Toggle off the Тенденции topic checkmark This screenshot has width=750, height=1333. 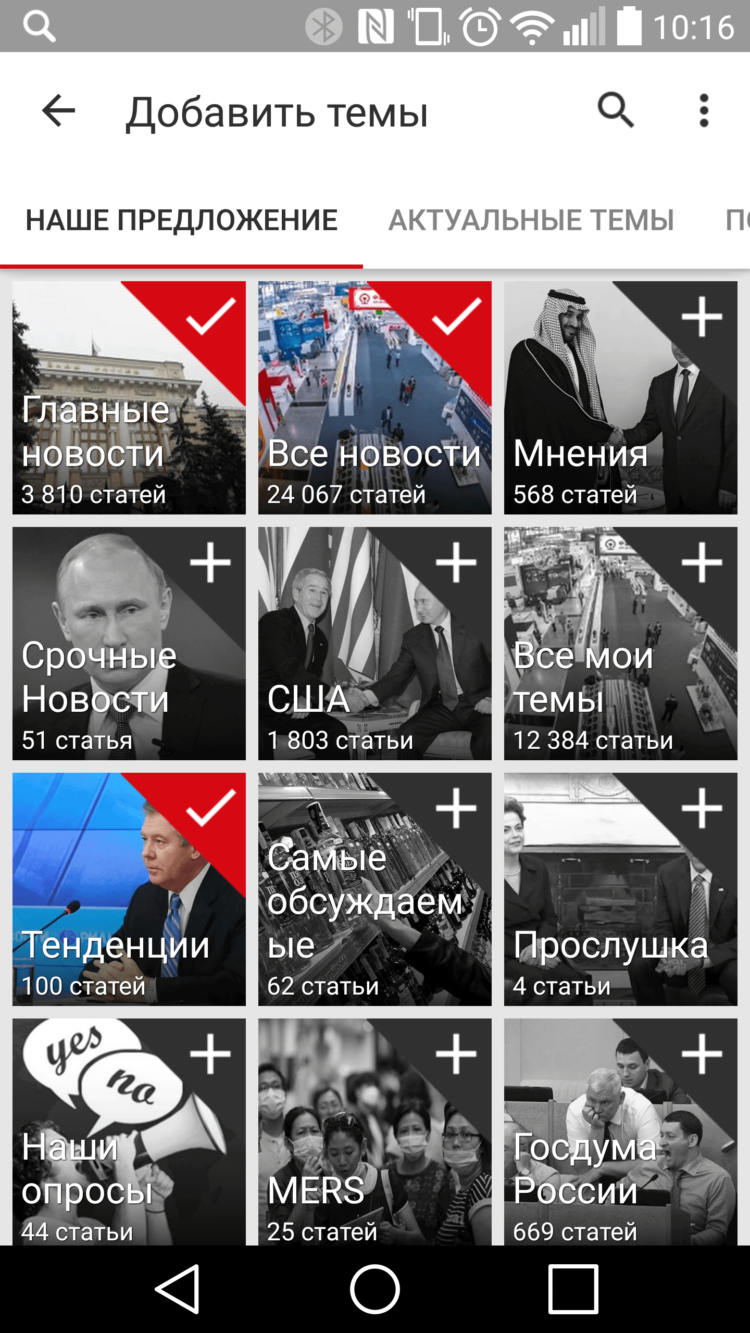click(210, 810)
